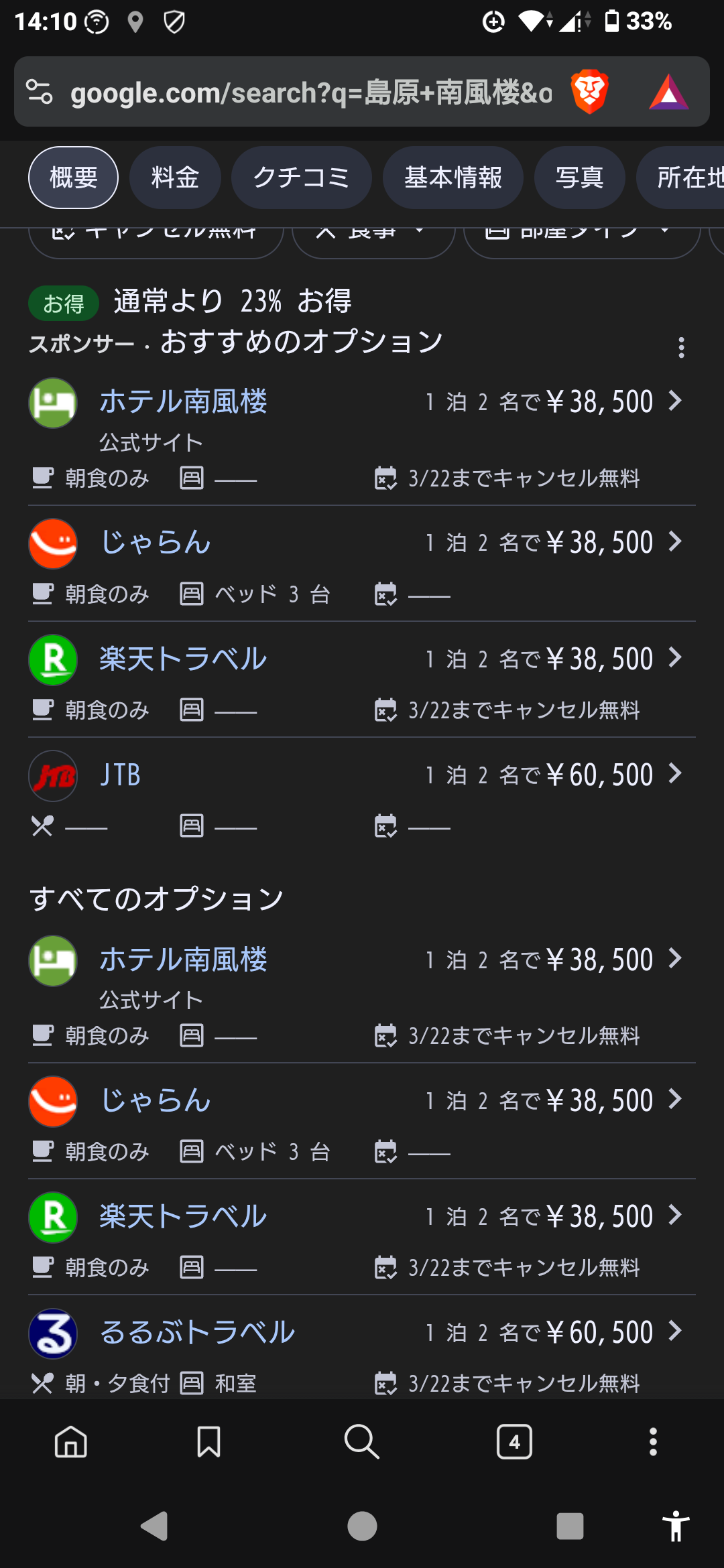View the 写真 tab
The width and height of the screenshot is (724, 1568).
pos(579,178)
